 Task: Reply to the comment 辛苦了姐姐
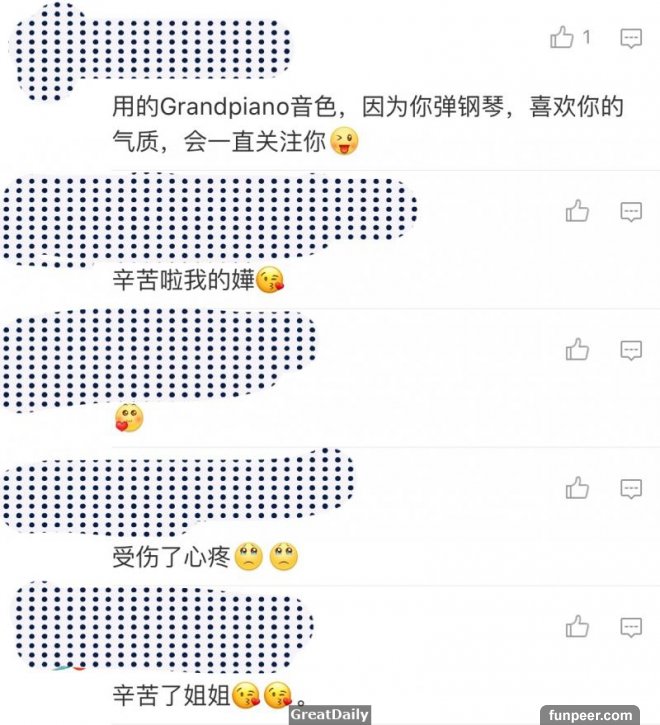click(631, 628)
